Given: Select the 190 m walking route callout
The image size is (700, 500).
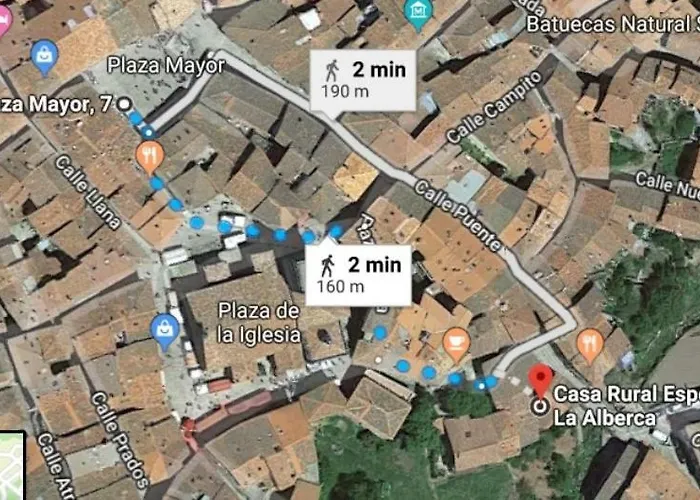Looking at the screenshot, I should (x=361, y=79).
